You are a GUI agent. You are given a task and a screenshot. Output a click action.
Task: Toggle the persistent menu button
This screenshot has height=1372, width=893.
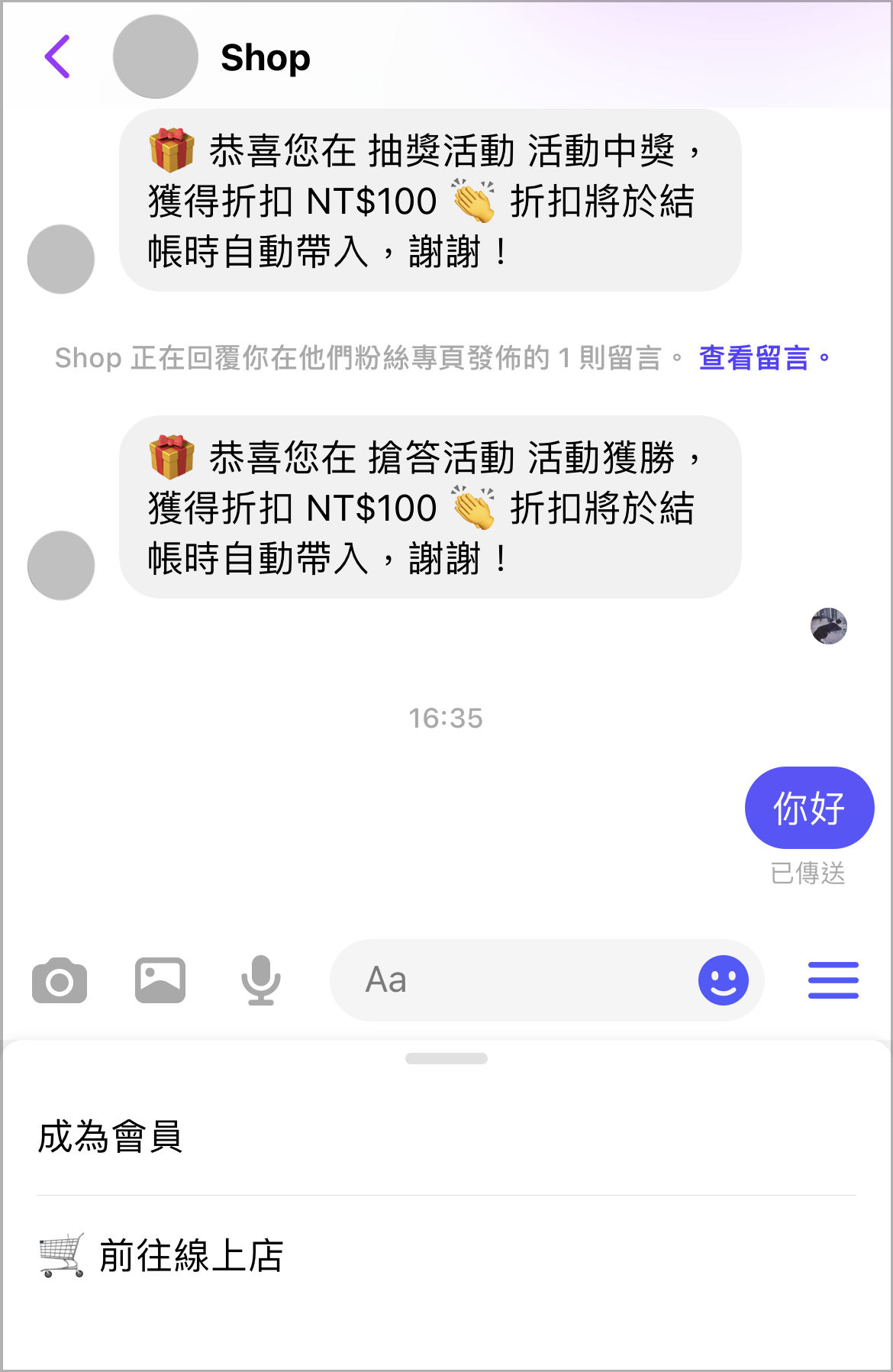click(x=833, y=980)
